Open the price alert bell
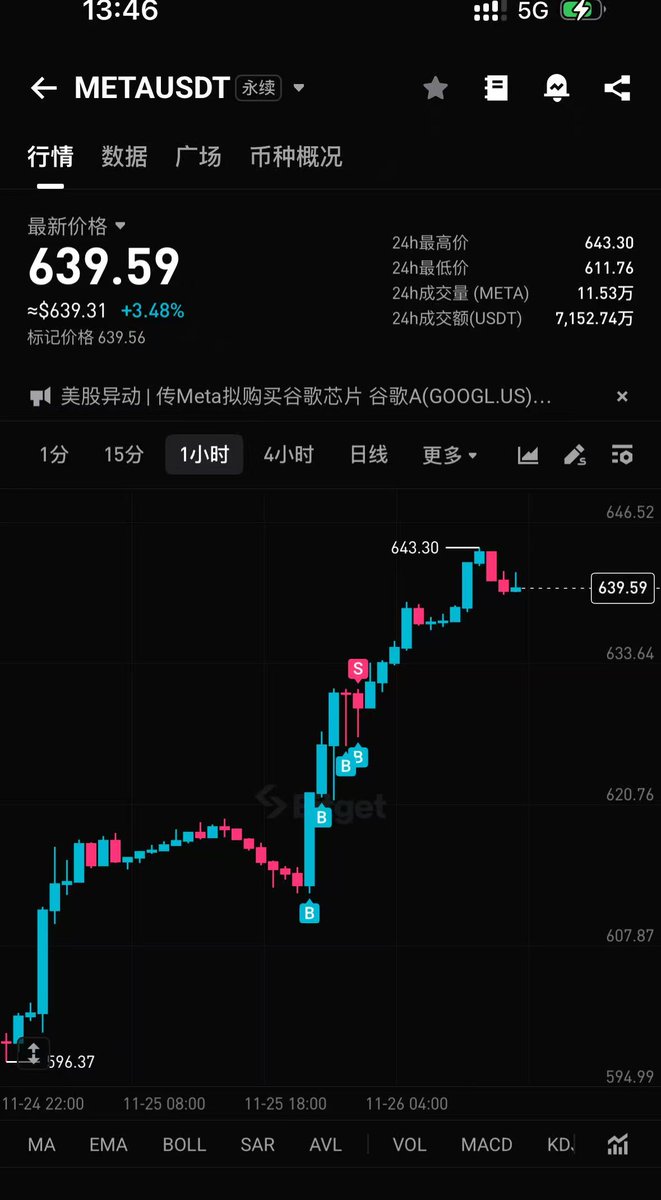 tap(556, 88)
